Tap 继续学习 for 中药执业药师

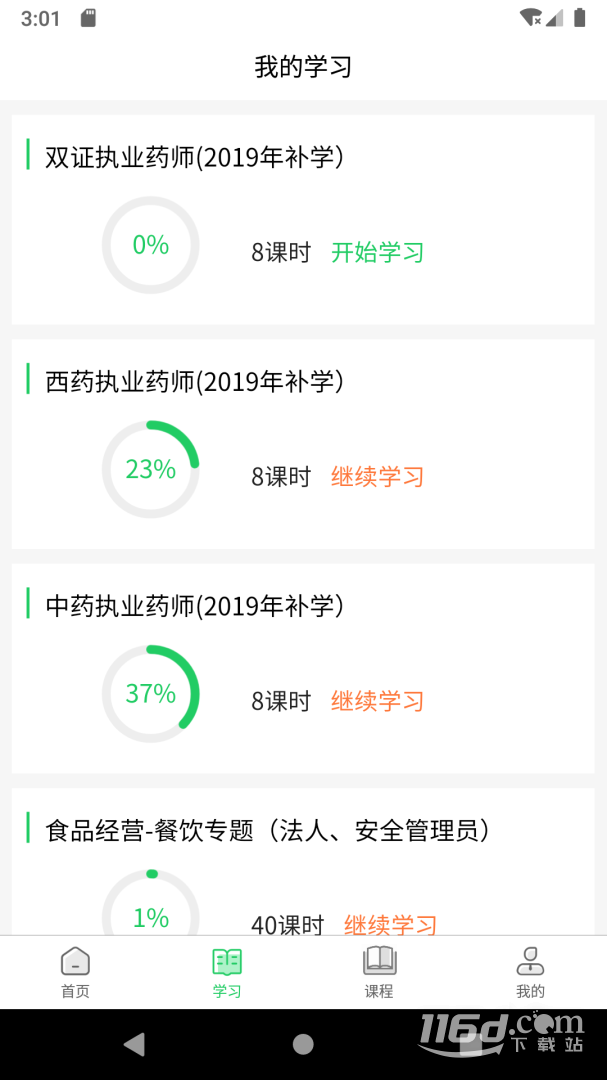378,701
